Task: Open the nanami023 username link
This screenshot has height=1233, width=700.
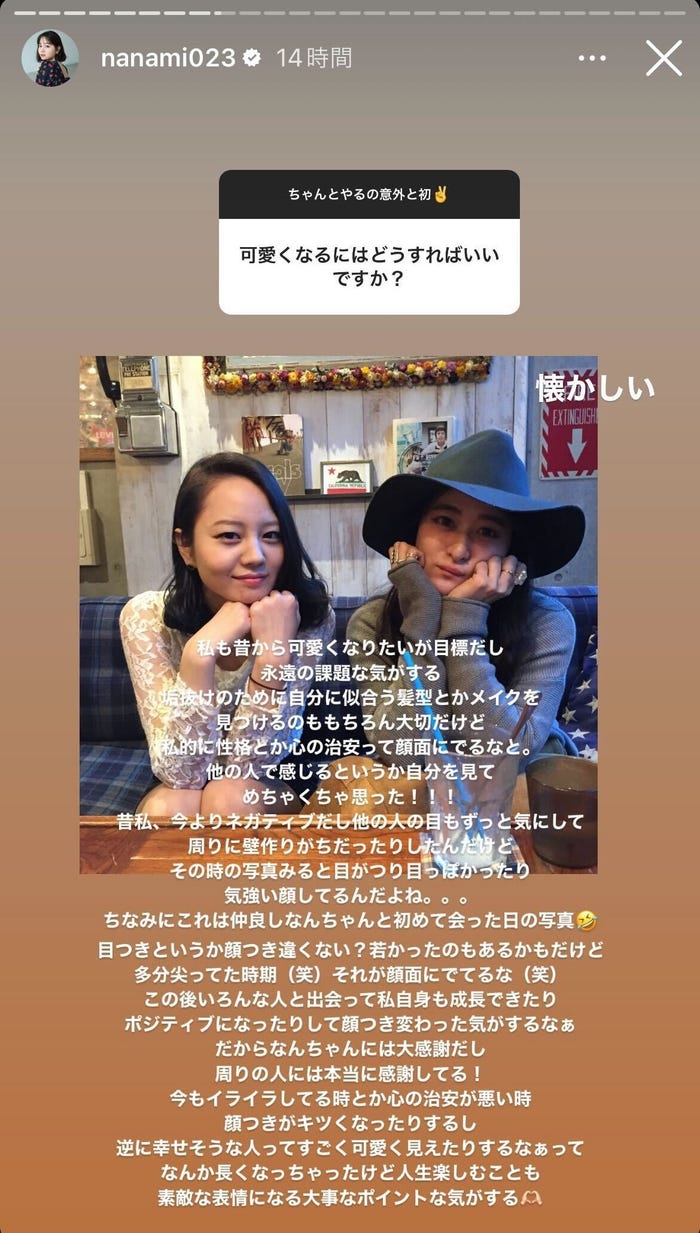Action: click(x=168, y=58)
